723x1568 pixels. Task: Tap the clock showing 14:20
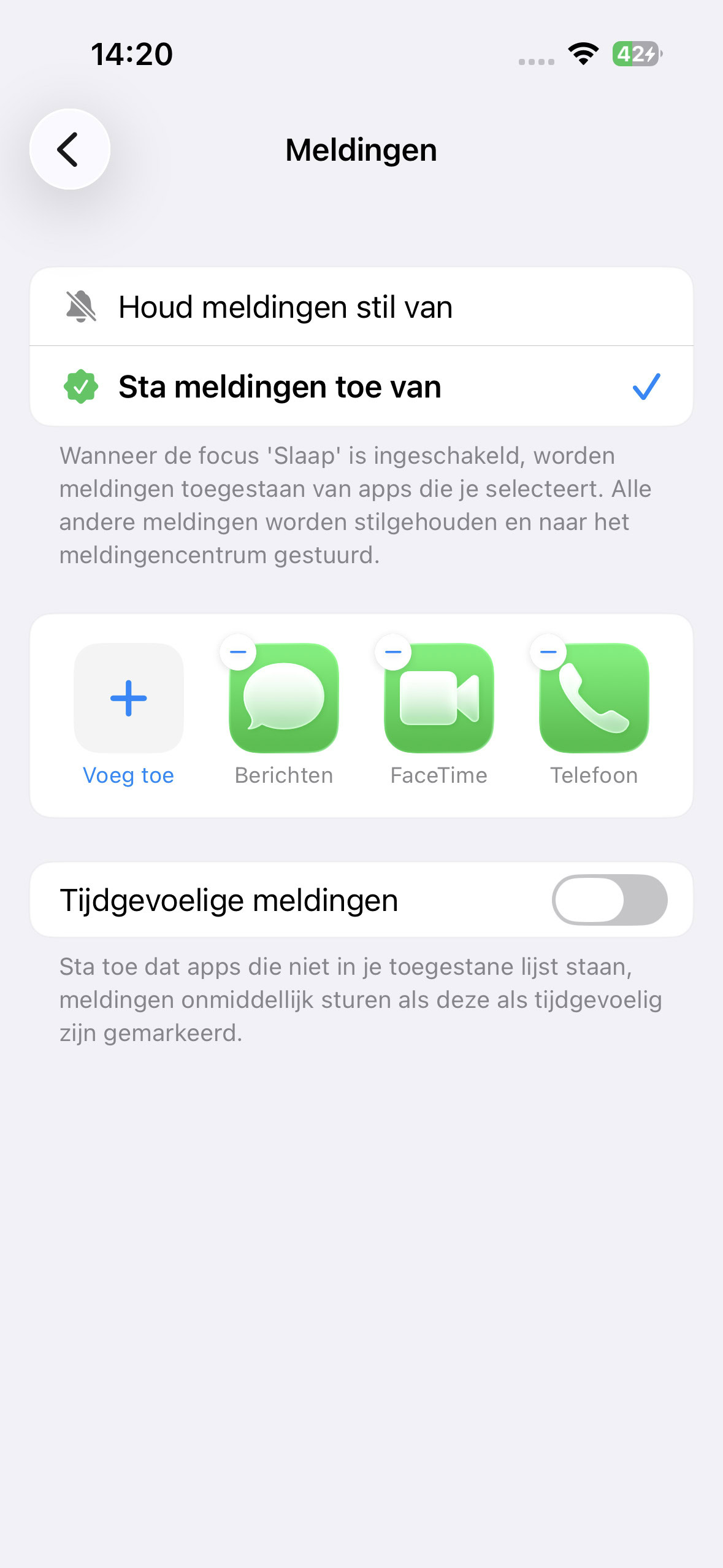(x=132, y=54)
